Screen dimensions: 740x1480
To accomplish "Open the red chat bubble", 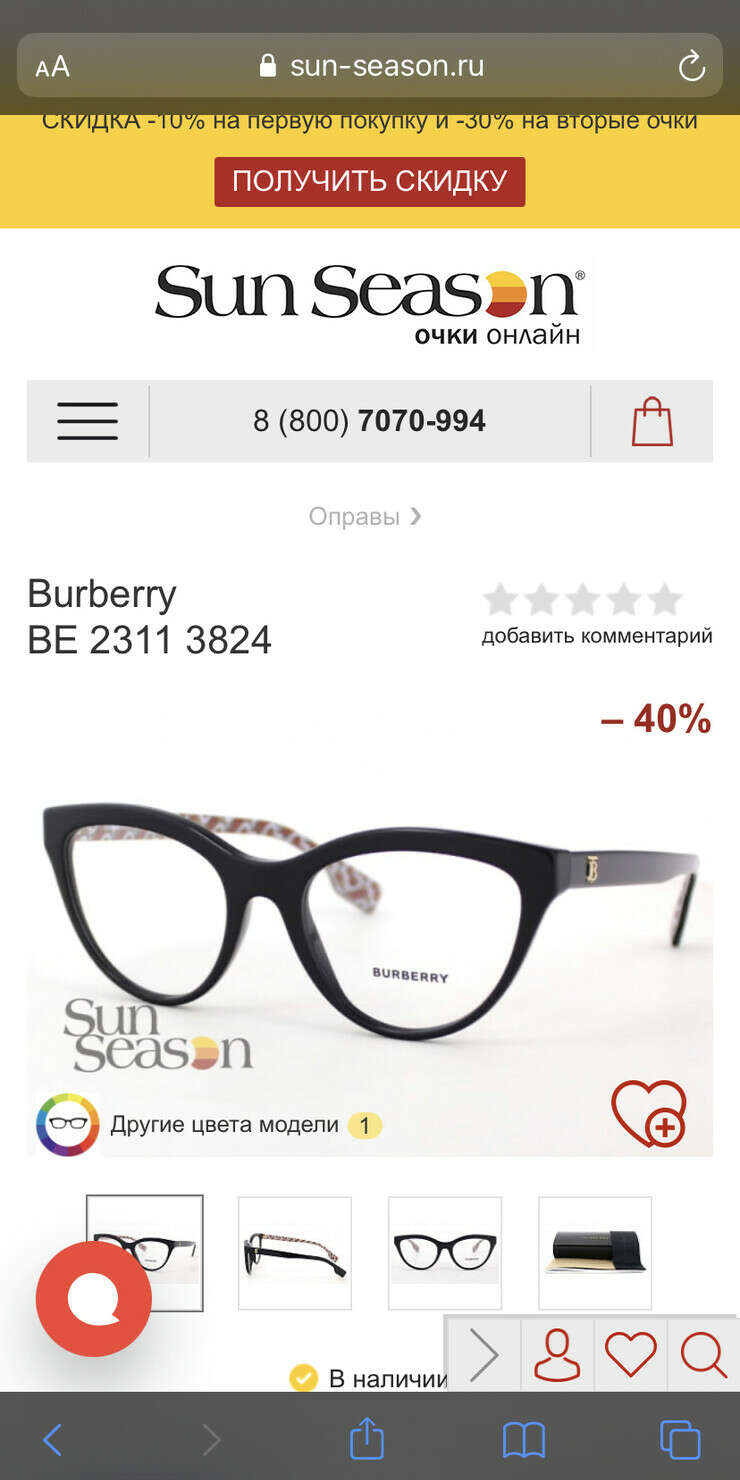I will tap(94, 1299).
